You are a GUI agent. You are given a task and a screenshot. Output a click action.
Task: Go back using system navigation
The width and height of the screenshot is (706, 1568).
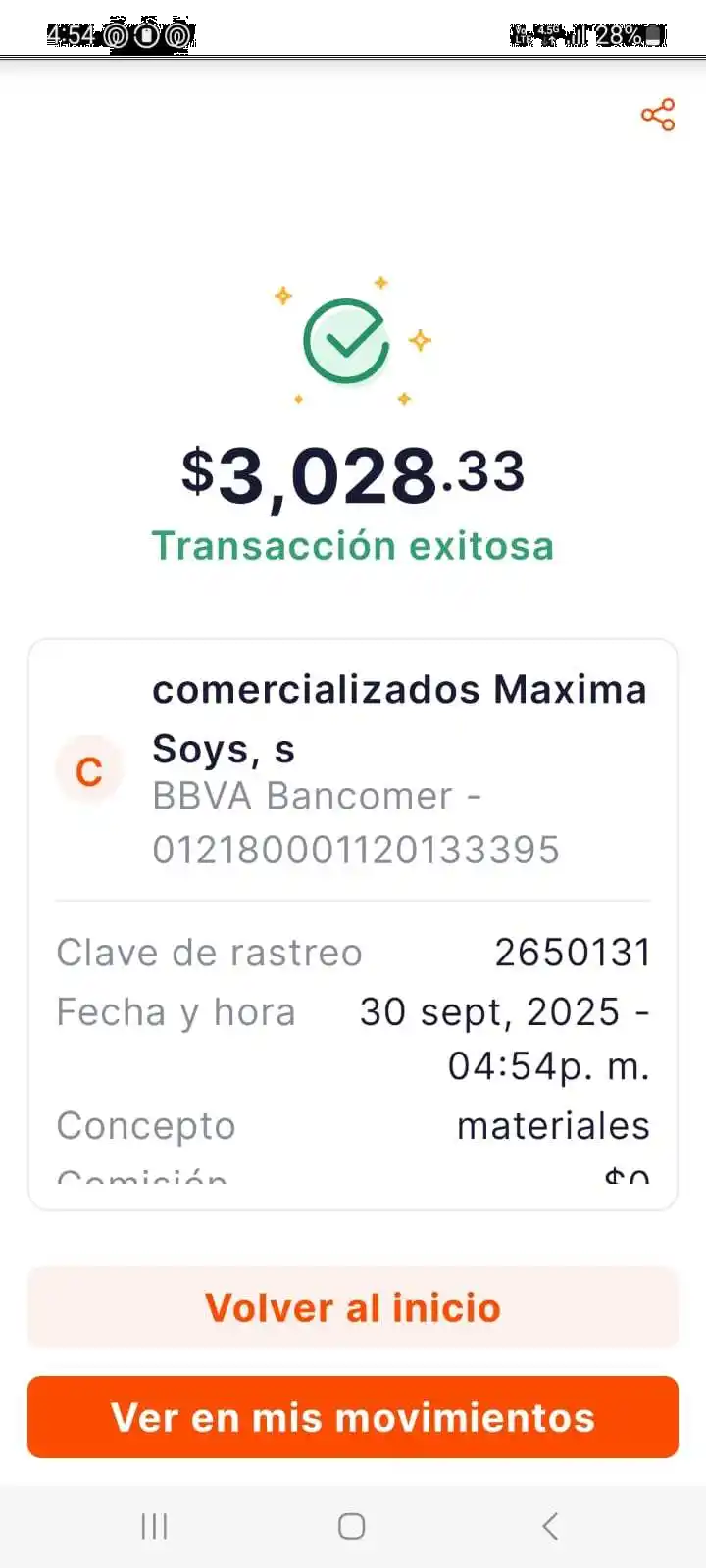pyautogui.click(x=550, y=1526)
